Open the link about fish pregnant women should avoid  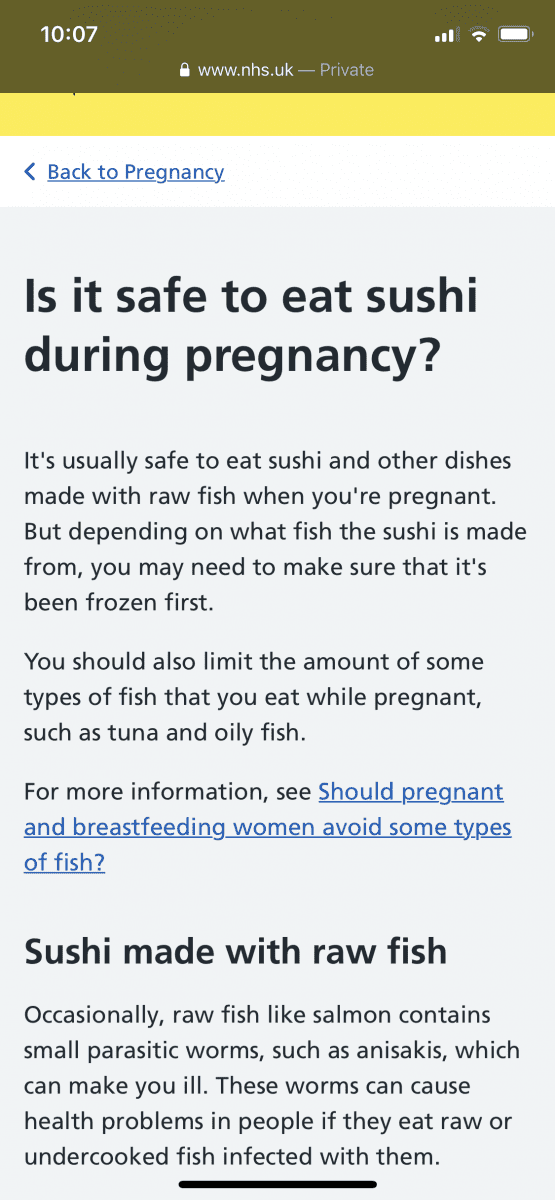tap(268, 827)
